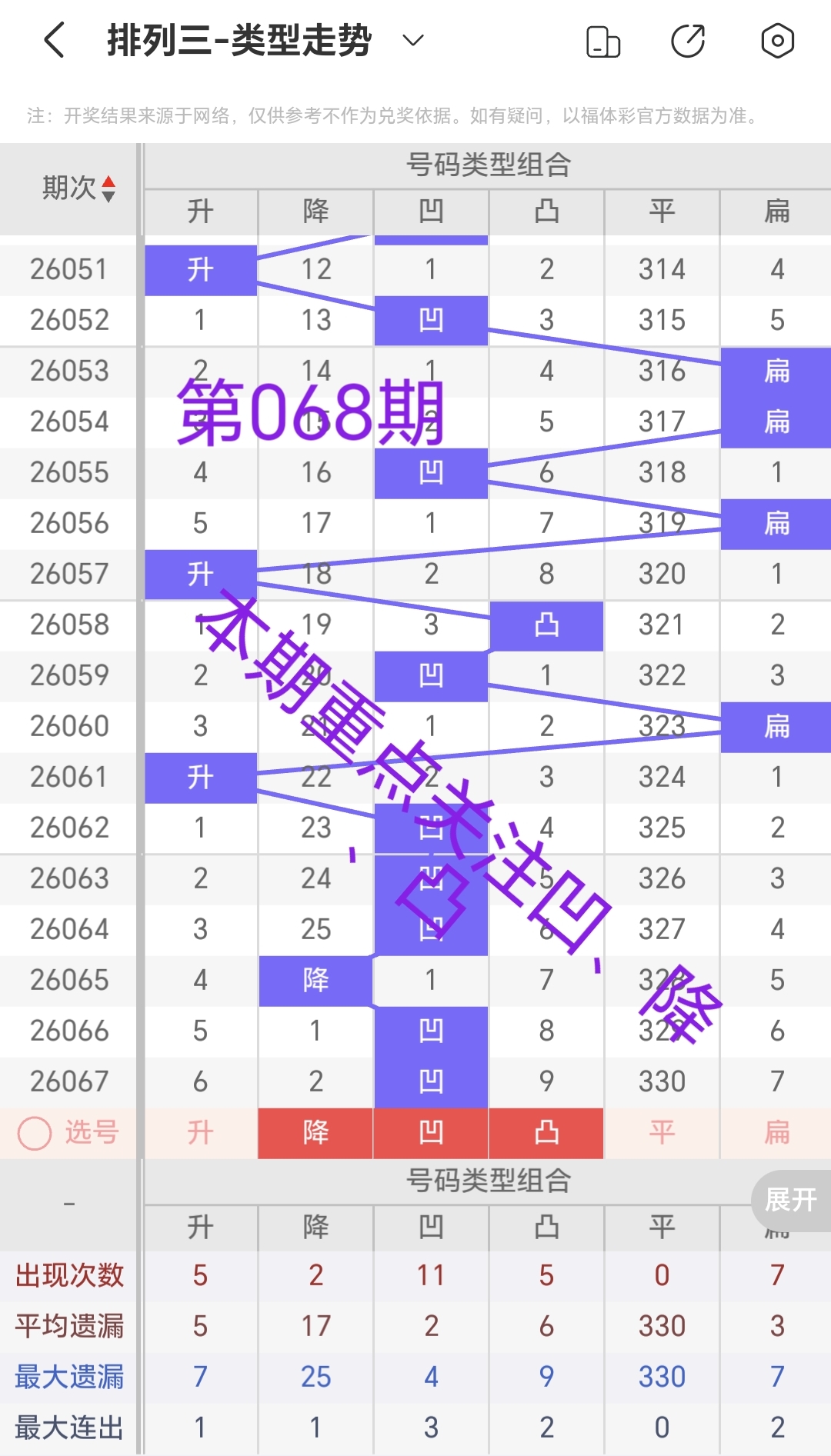This screenshot has height=1456, width=831.
Task: Tap the 平均遗漏 row label
Action: pos(68,1325)
